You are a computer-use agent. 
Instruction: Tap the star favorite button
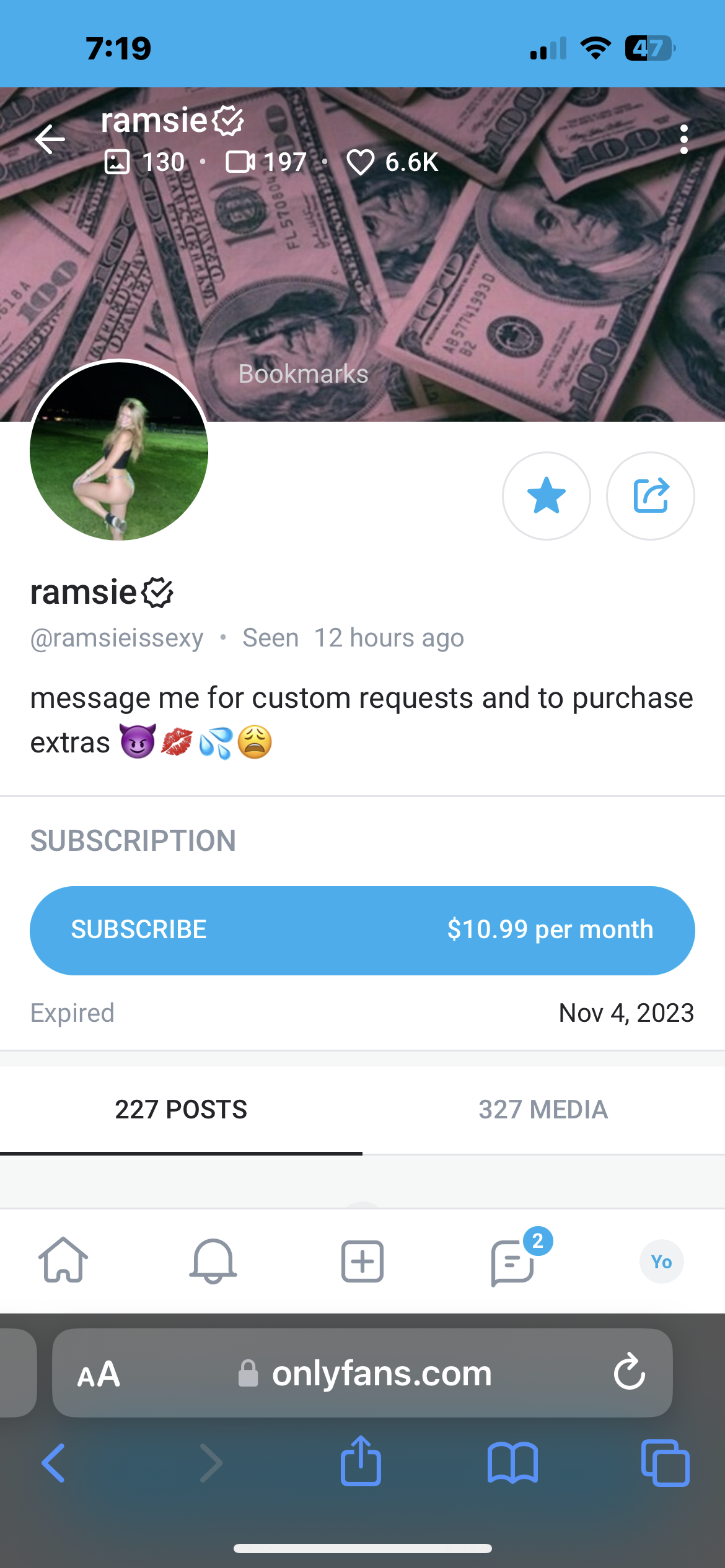(546, 496)
